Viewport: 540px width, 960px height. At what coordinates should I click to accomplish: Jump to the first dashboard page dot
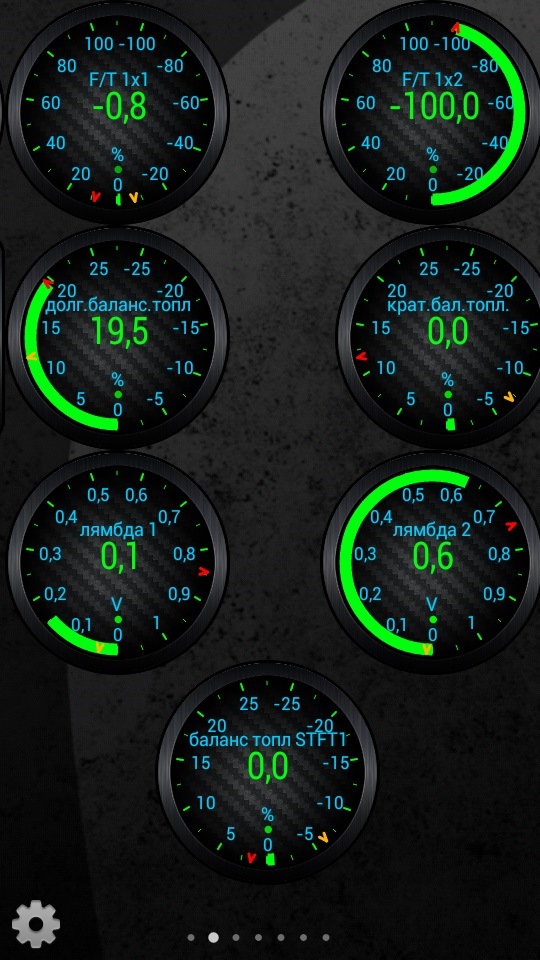coord(191,937)
